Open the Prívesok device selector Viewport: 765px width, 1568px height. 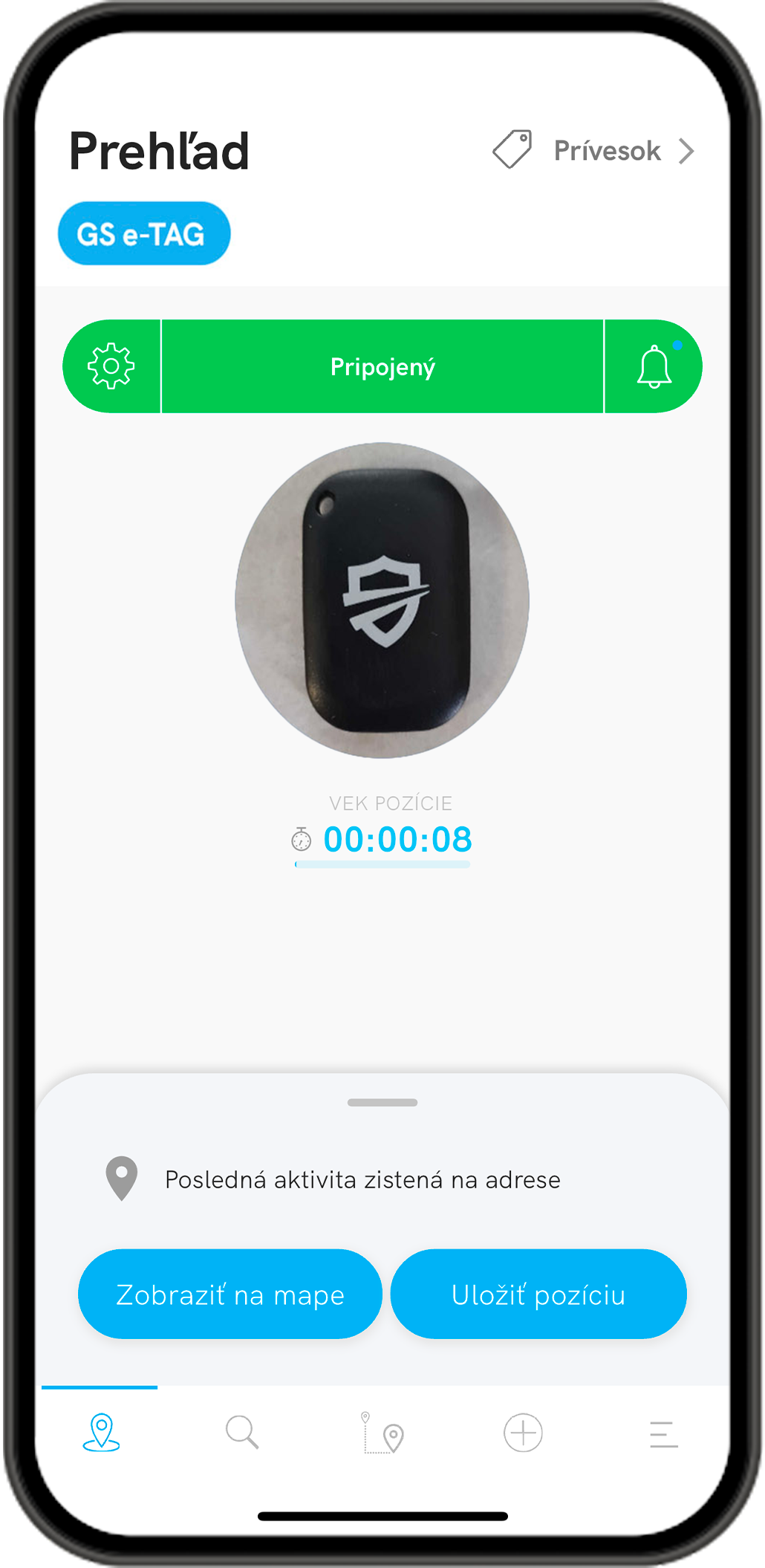(594, 151)
